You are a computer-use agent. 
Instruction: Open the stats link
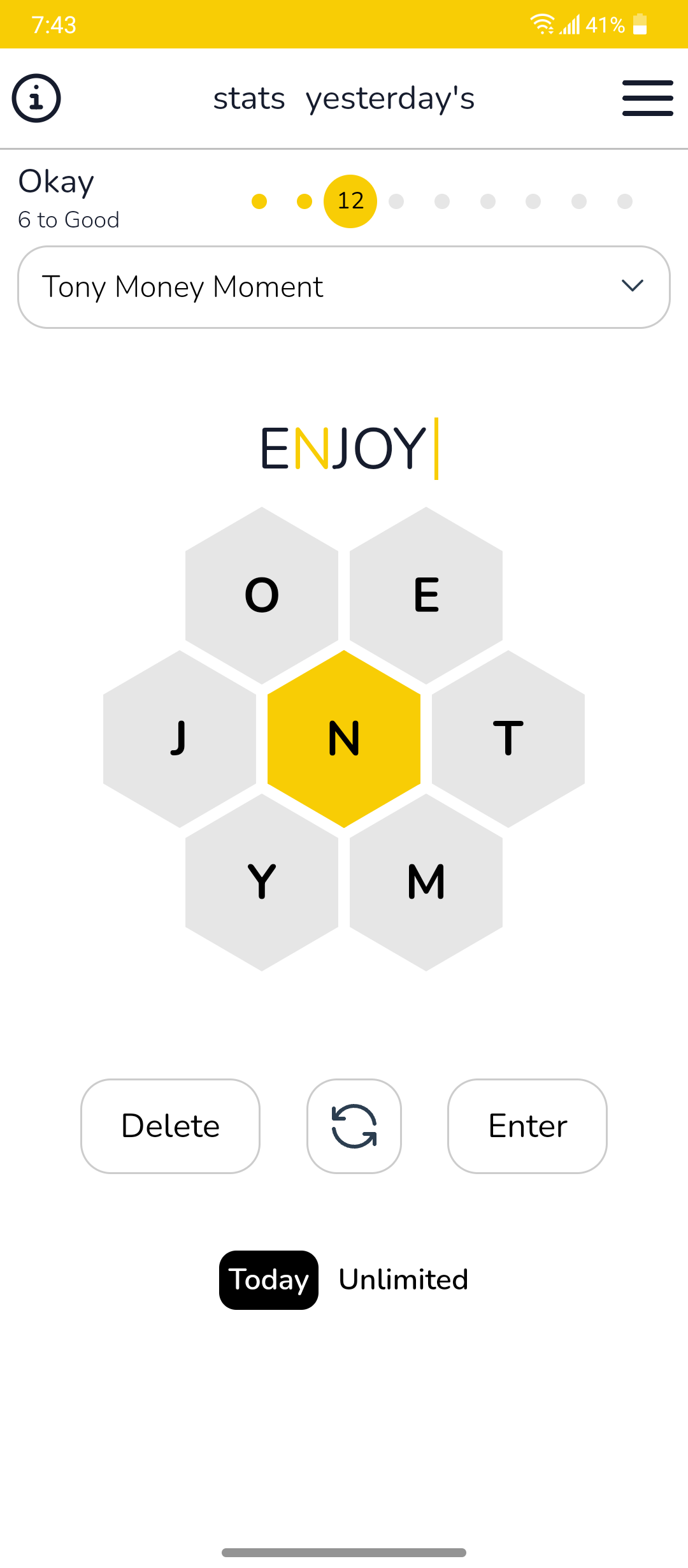[249, 99]
